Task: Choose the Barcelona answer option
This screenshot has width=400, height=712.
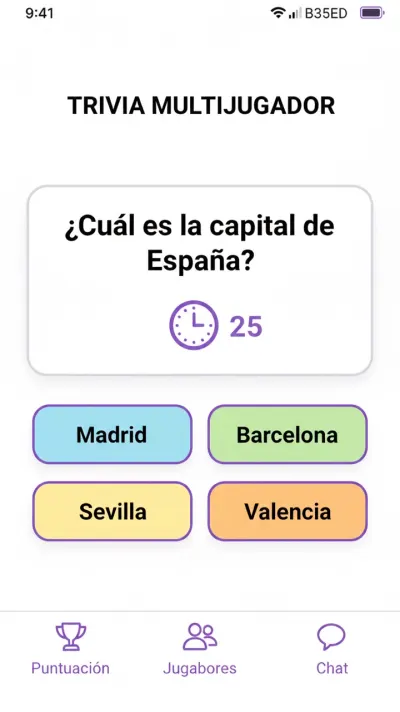Action: pyautogui.click(x=287, y=434)
